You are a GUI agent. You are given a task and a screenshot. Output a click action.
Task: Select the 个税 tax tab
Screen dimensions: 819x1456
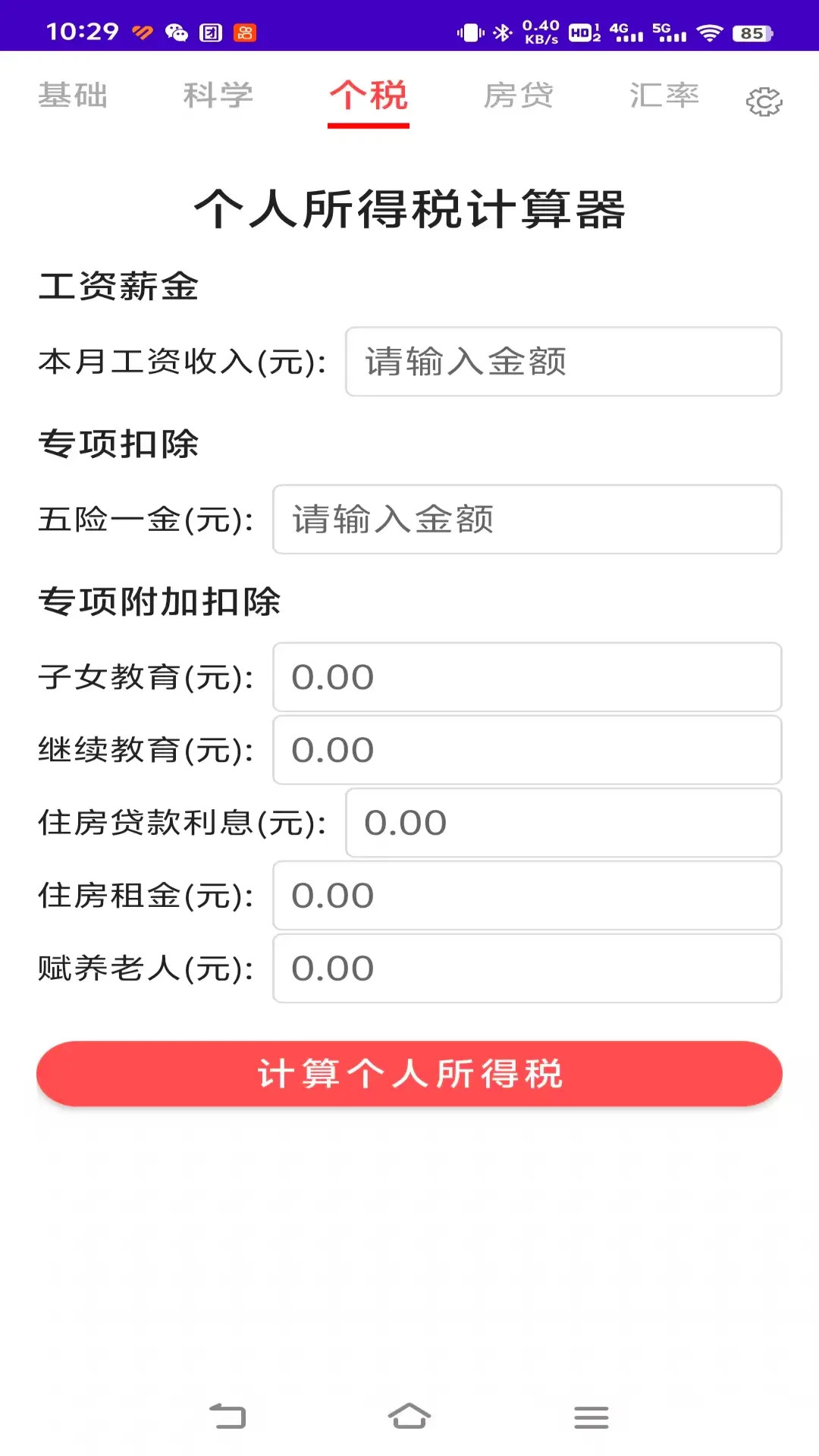369,96
